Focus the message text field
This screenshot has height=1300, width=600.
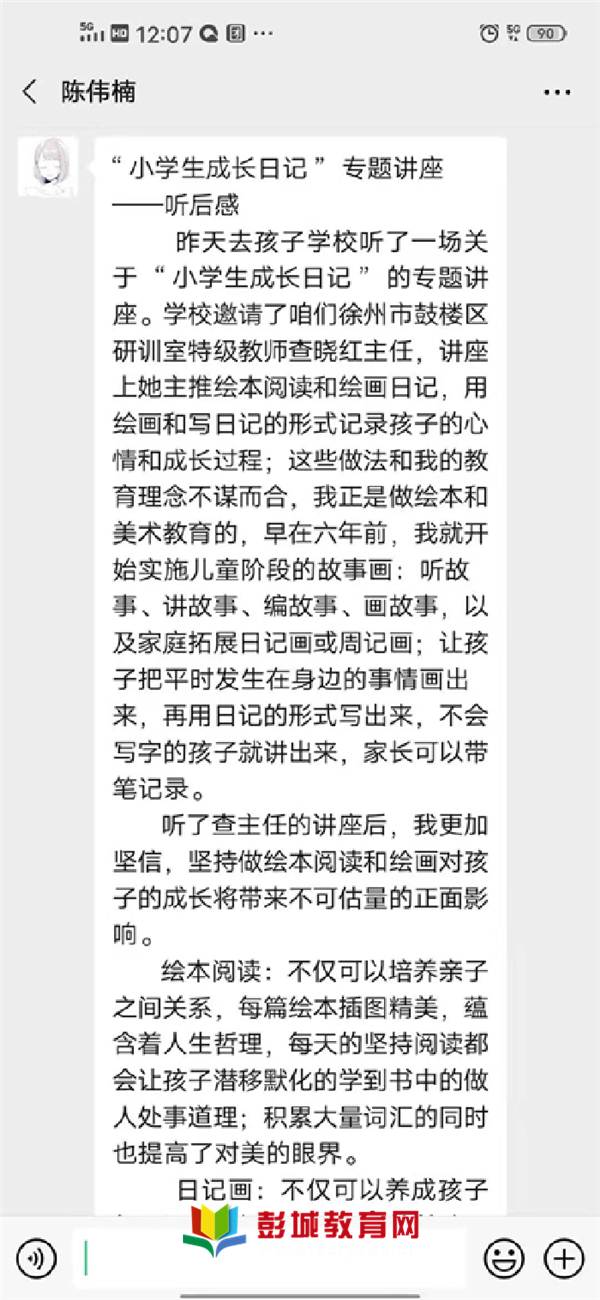(270, 1257)
